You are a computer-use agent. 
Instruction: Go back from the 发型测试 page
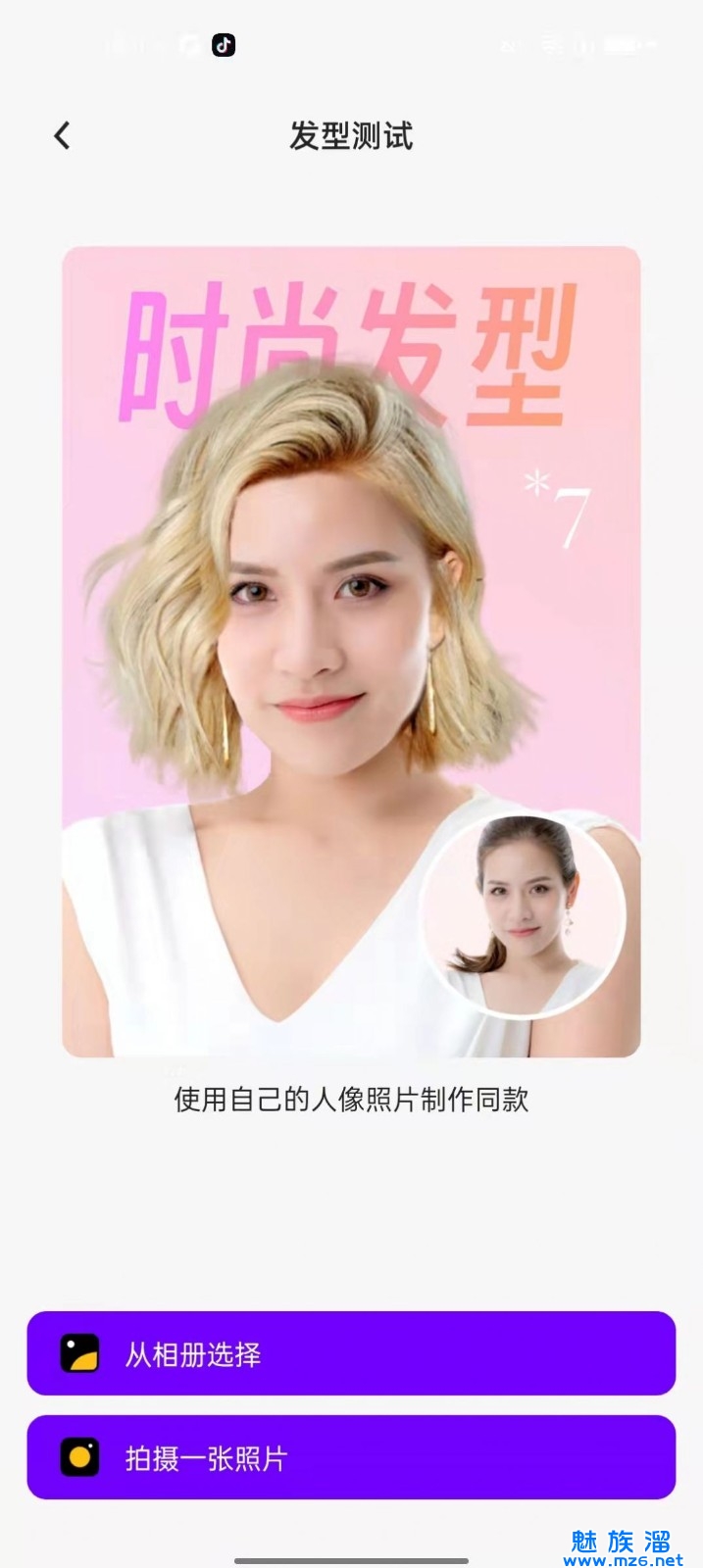62,135
